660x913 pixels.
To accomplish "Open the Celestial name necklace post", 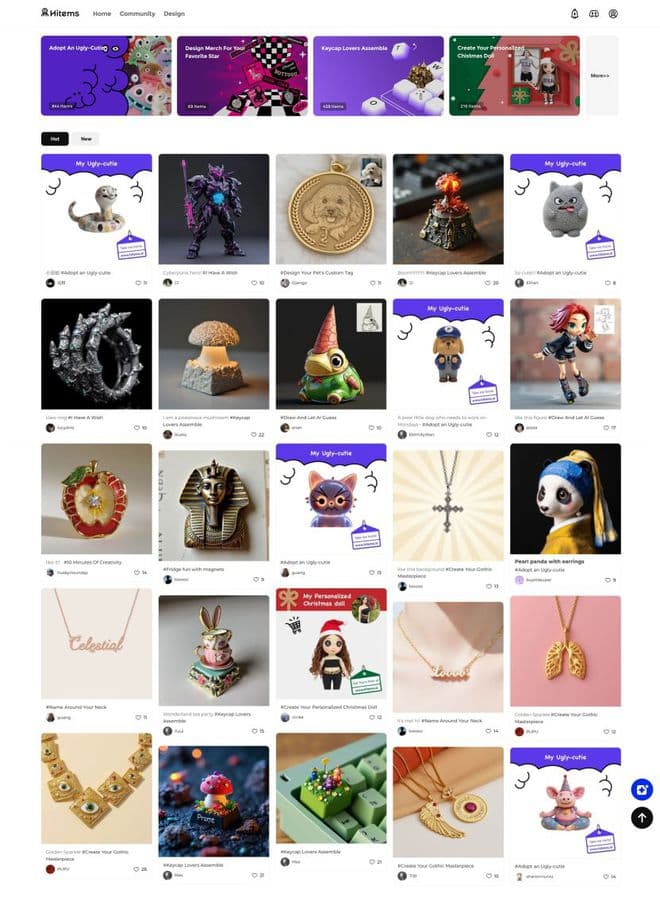I will point(96,644).
